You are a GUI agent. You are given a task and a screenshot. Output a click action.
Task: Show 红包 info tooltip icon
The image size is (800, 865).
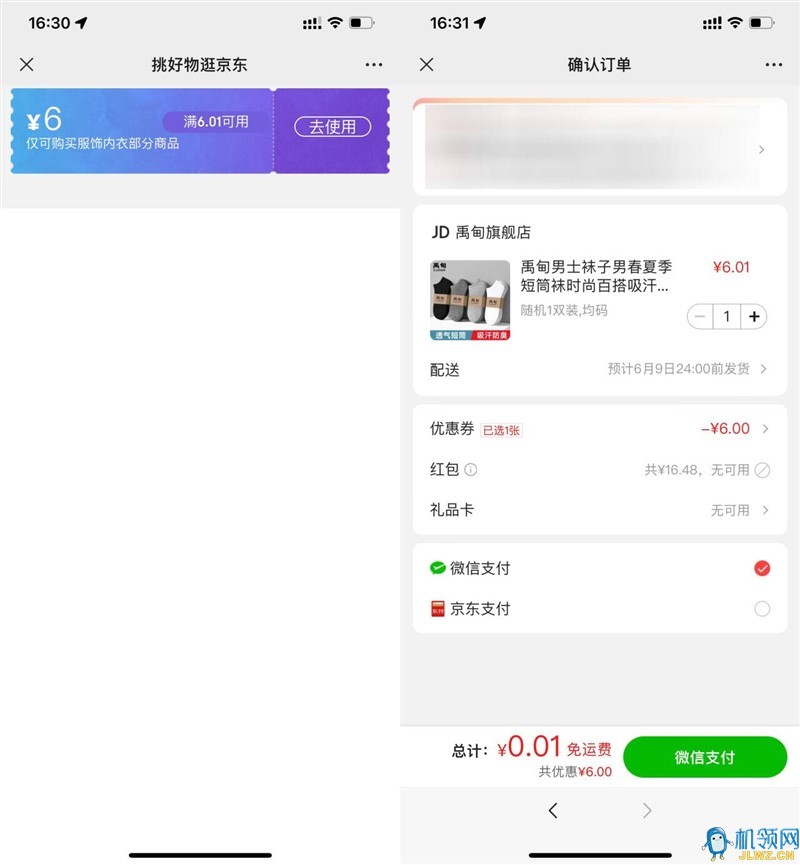[471, 470]
